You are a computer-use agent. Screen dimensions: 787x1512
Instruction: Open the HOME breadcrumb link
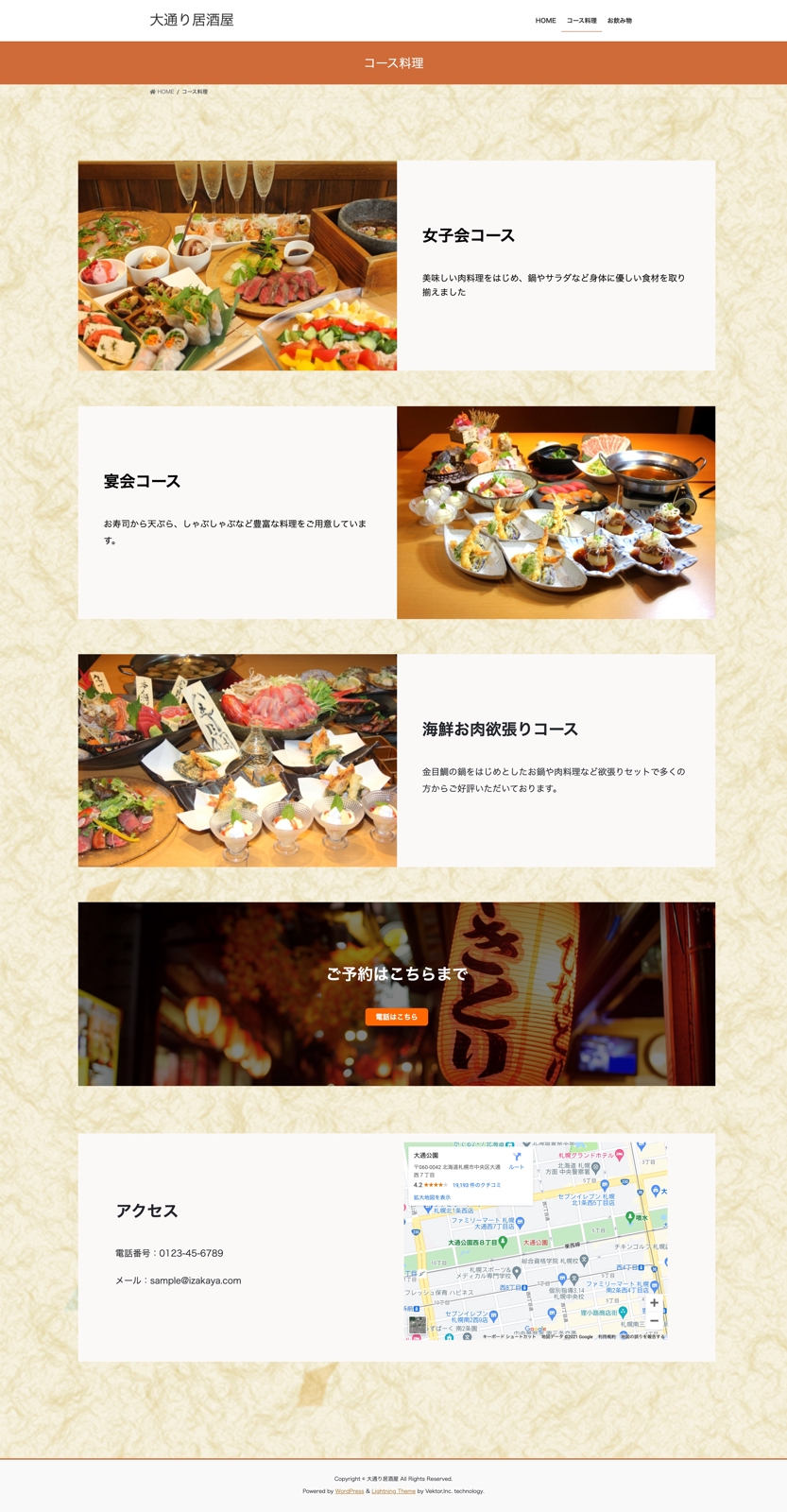pyautogui.click(x=163, y=92)
